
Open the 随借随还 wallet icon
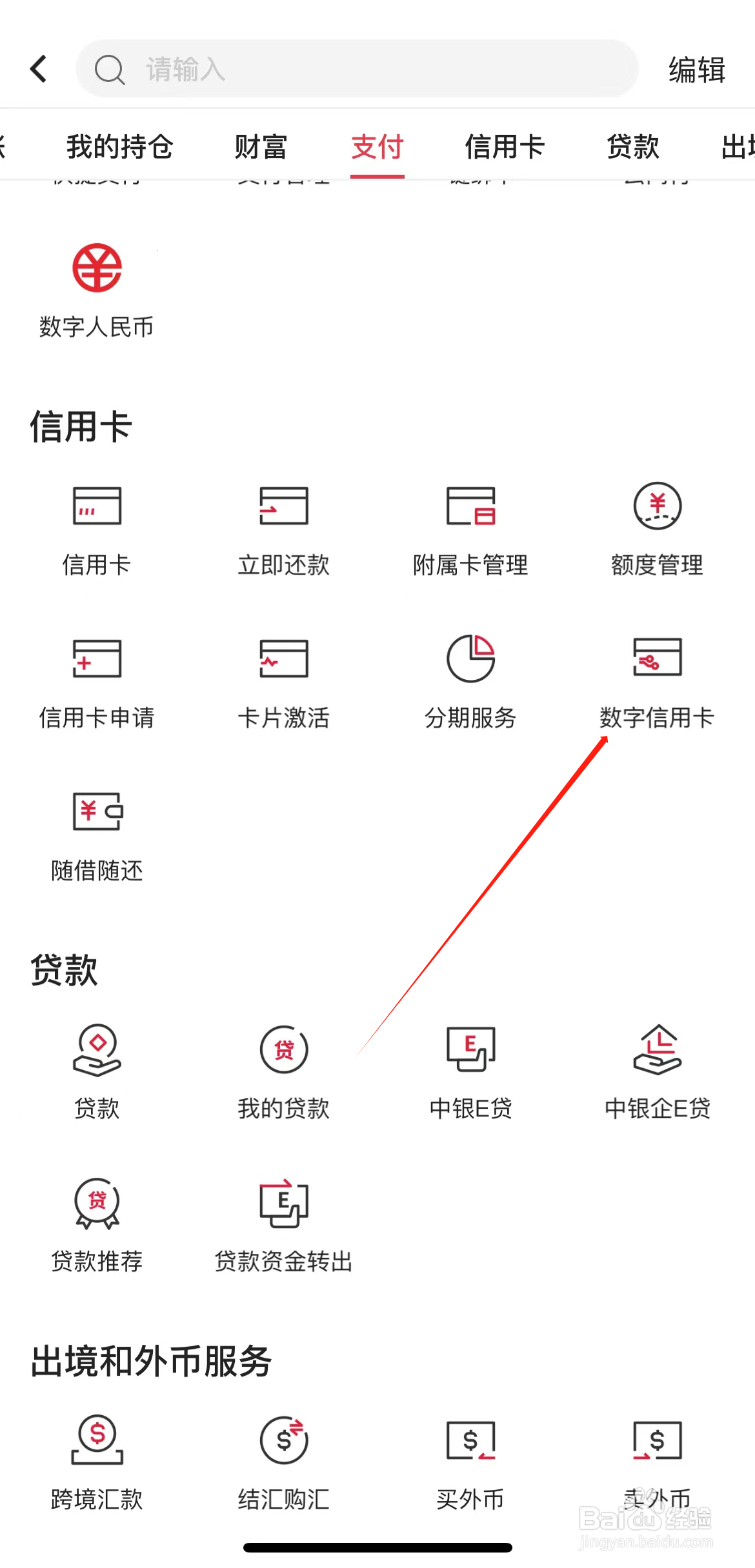pyautogui.click(x=97, y=814)
